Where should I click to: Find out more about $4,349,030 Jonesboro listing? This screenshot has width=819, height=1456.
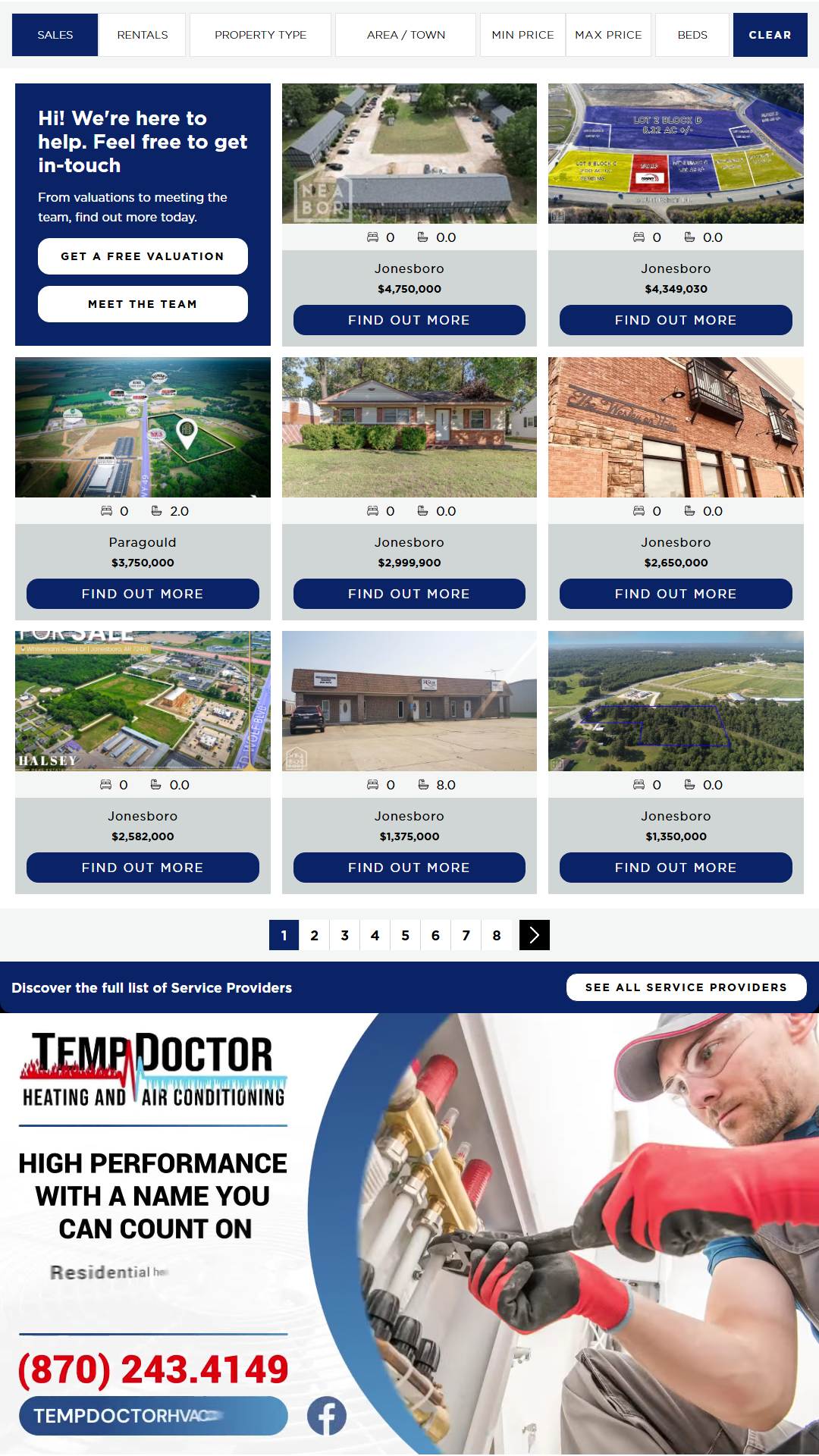tap(676, 320)
